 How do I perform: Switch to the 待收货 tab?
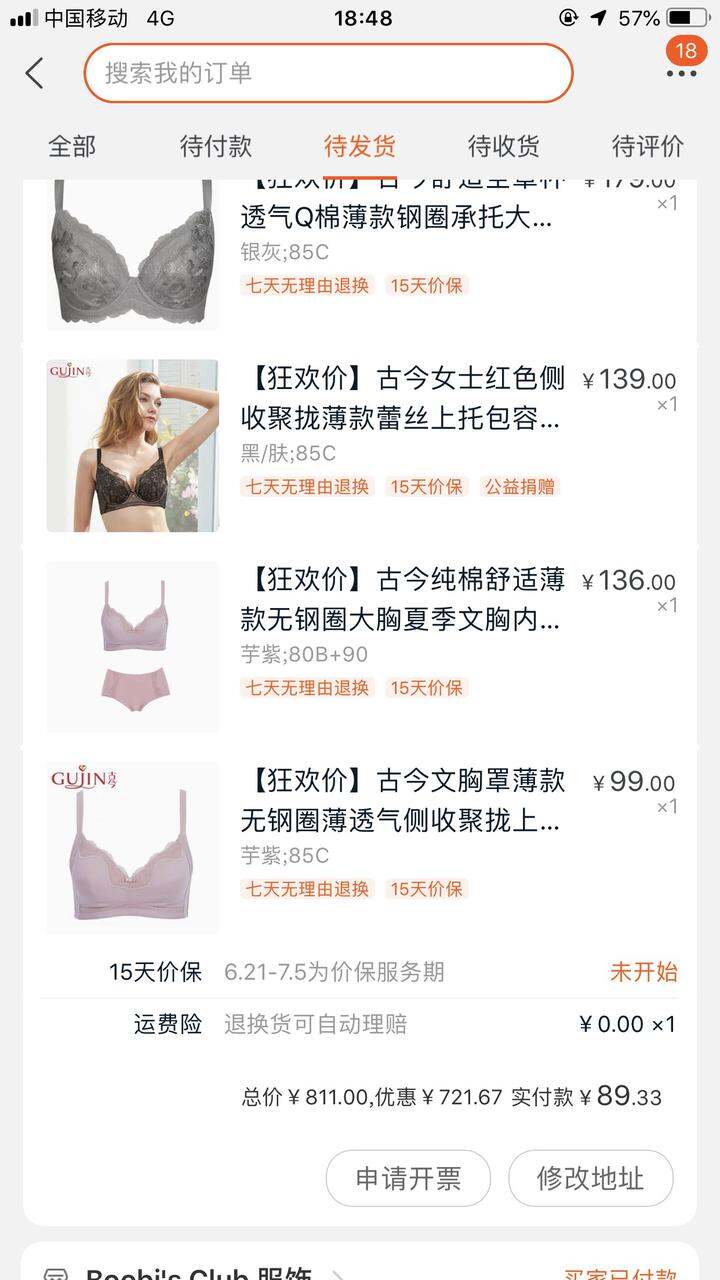tap(504, 146)
